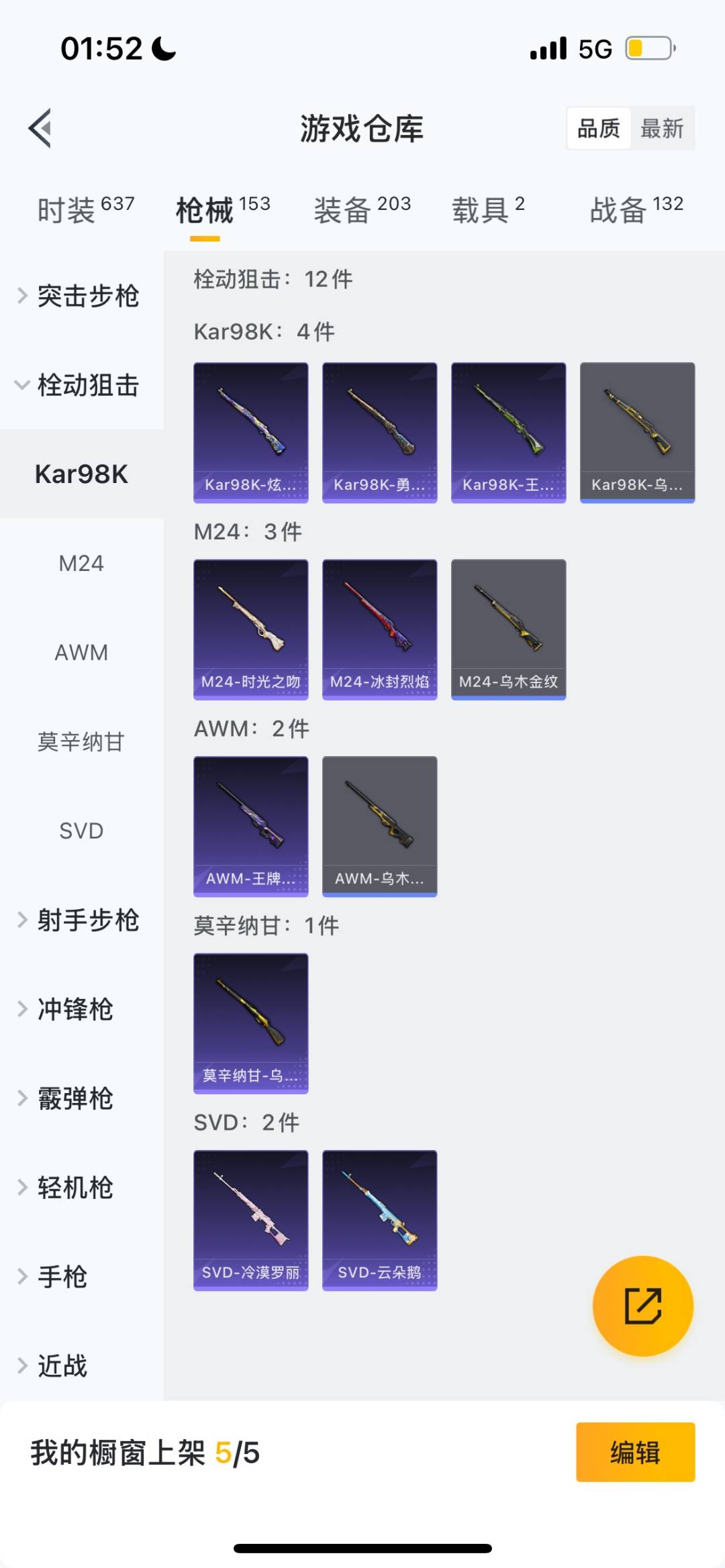
Task: Switch to the 装备 tab
Action: click(x=362, y=210)
